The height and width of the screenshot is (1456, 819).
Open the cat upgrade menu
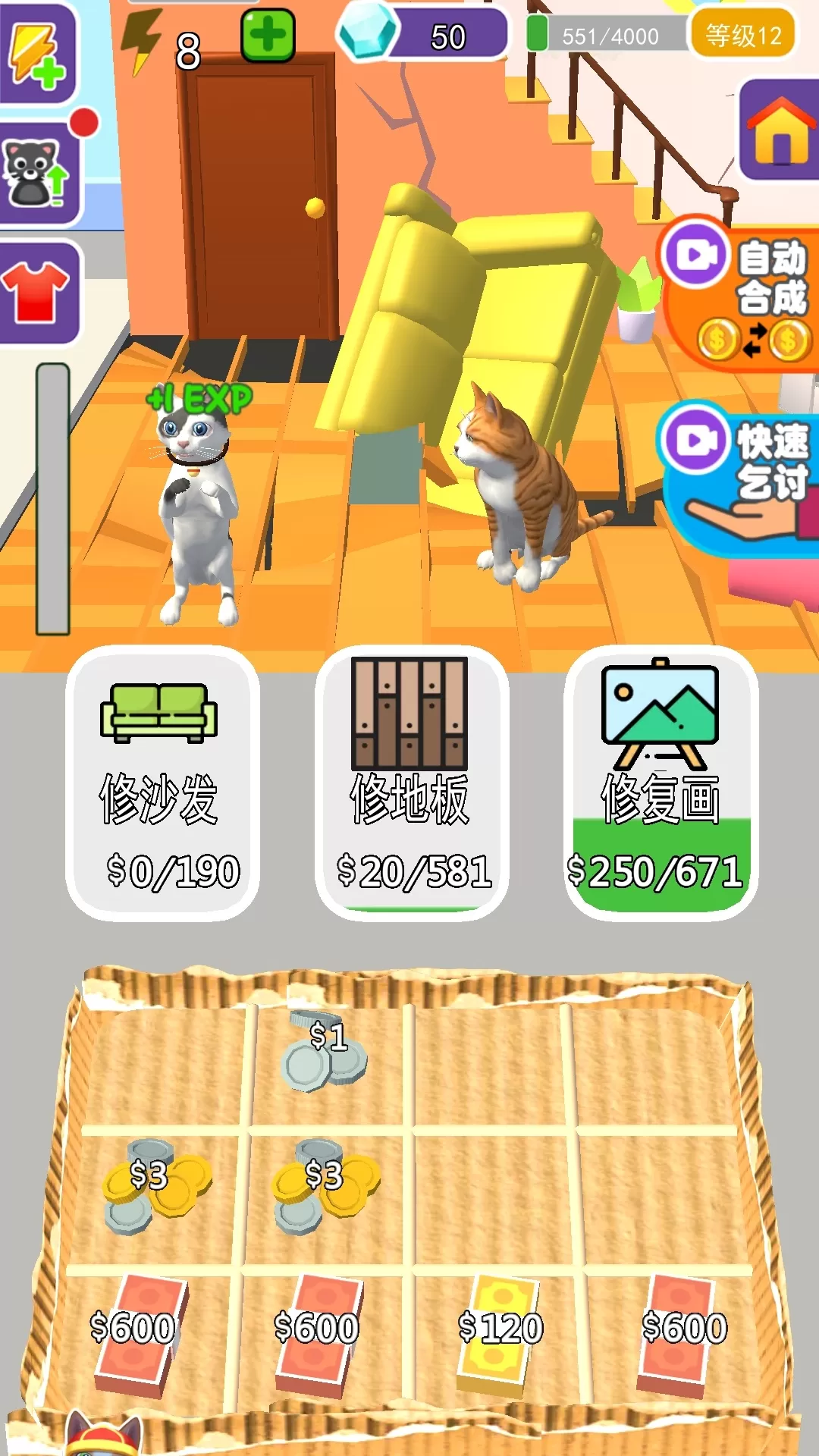pyautogui.click(x=38, y=174)
